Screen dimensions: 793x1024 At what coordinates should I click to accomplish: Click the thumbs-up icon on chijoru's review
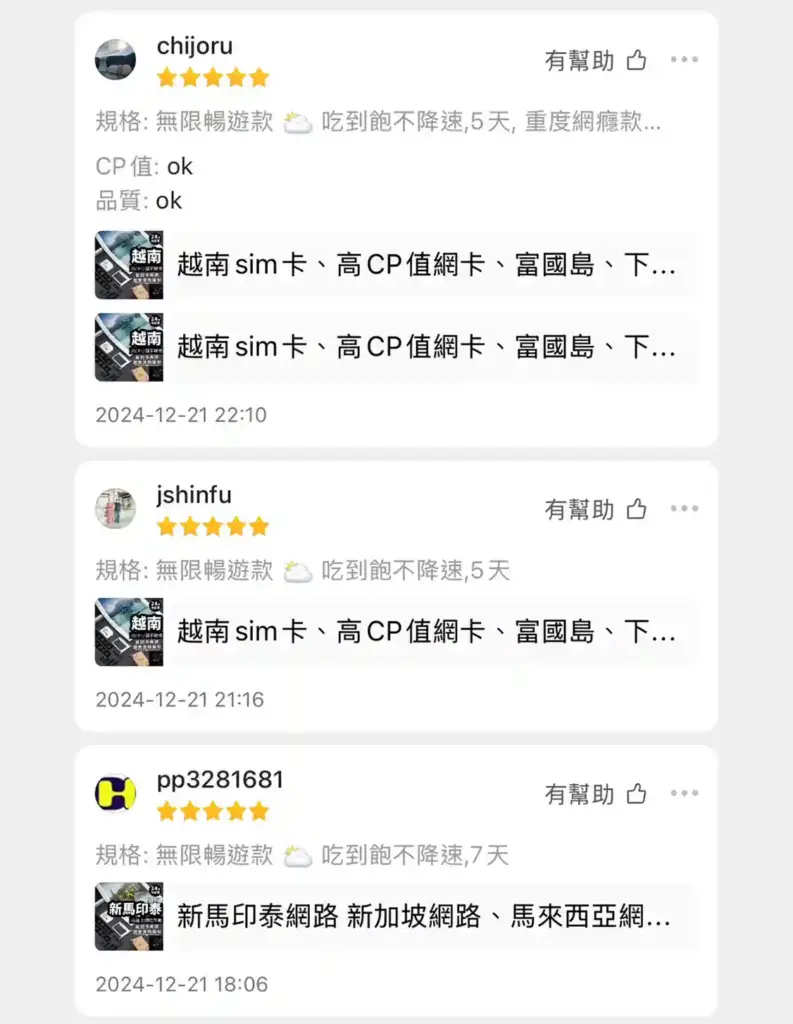638,60
